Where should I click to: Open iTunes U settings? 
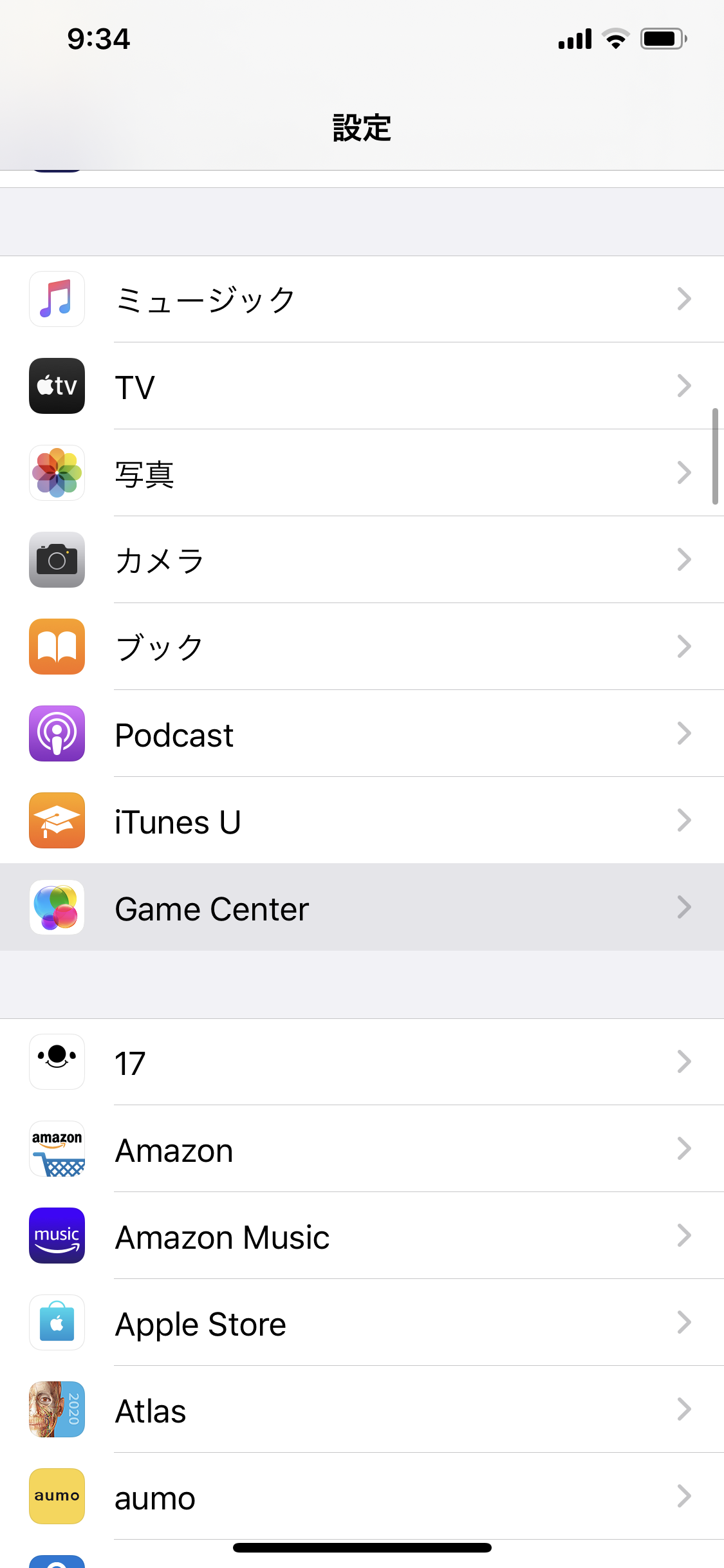[x=360, y=821]
